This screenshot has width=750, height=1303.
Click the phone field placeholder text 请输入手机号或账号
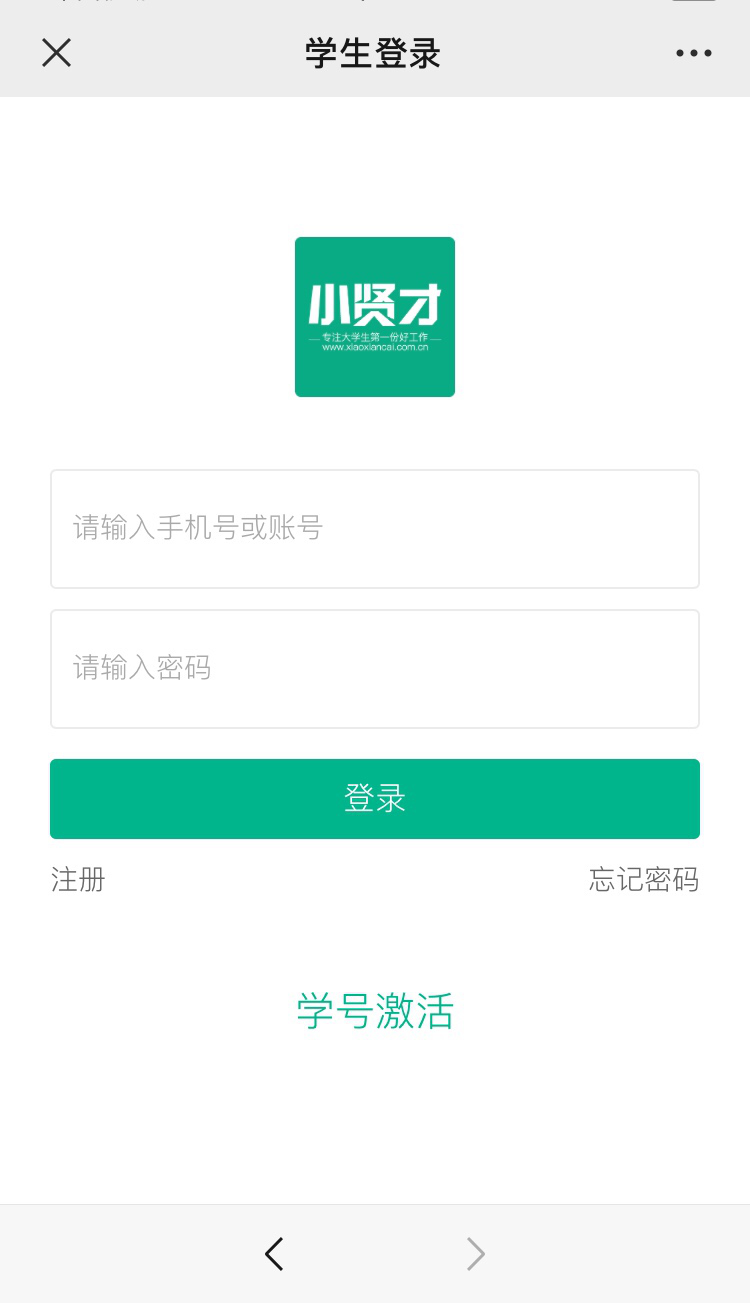pyautogui.click(x=197, y=529)
